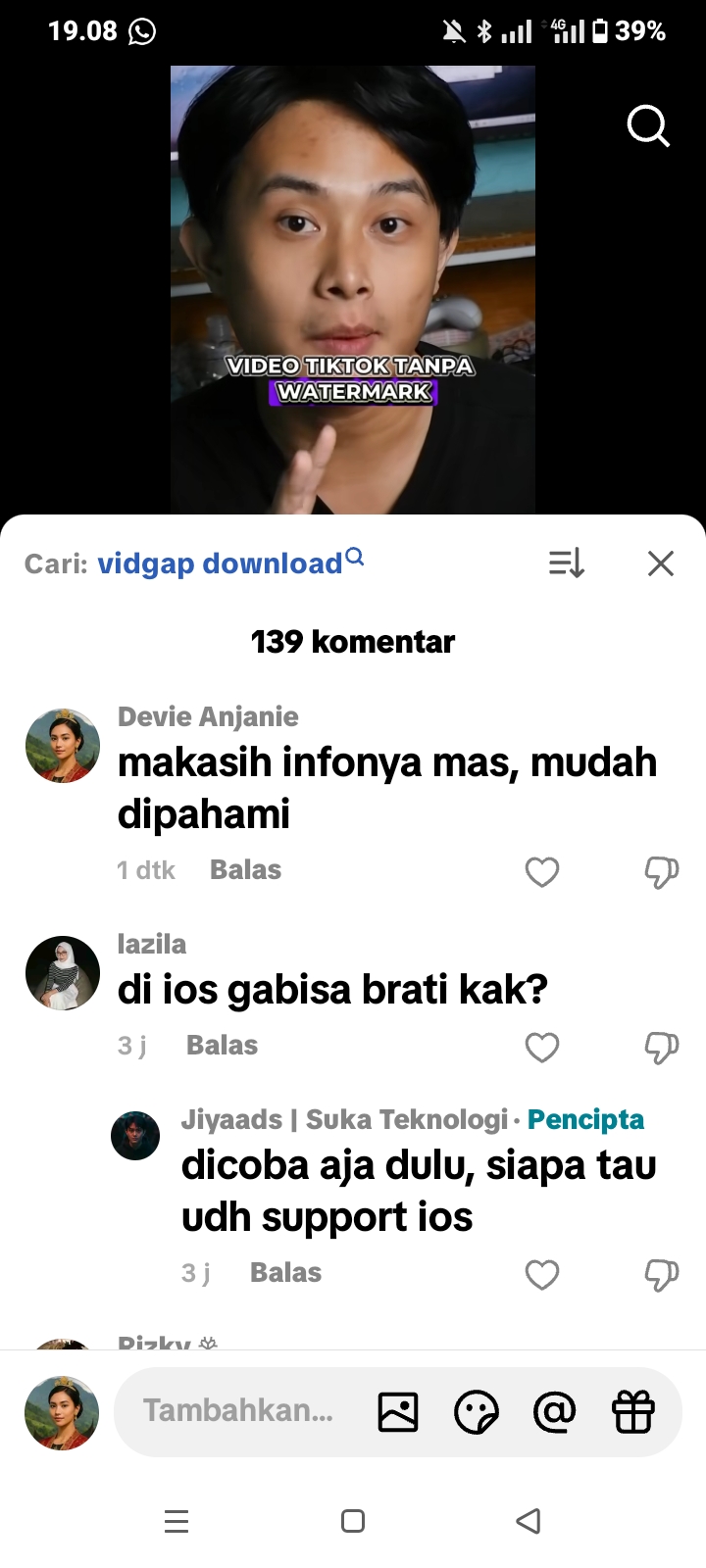Open the emoji sticker picker
706x1568 pixels.
477,1412
